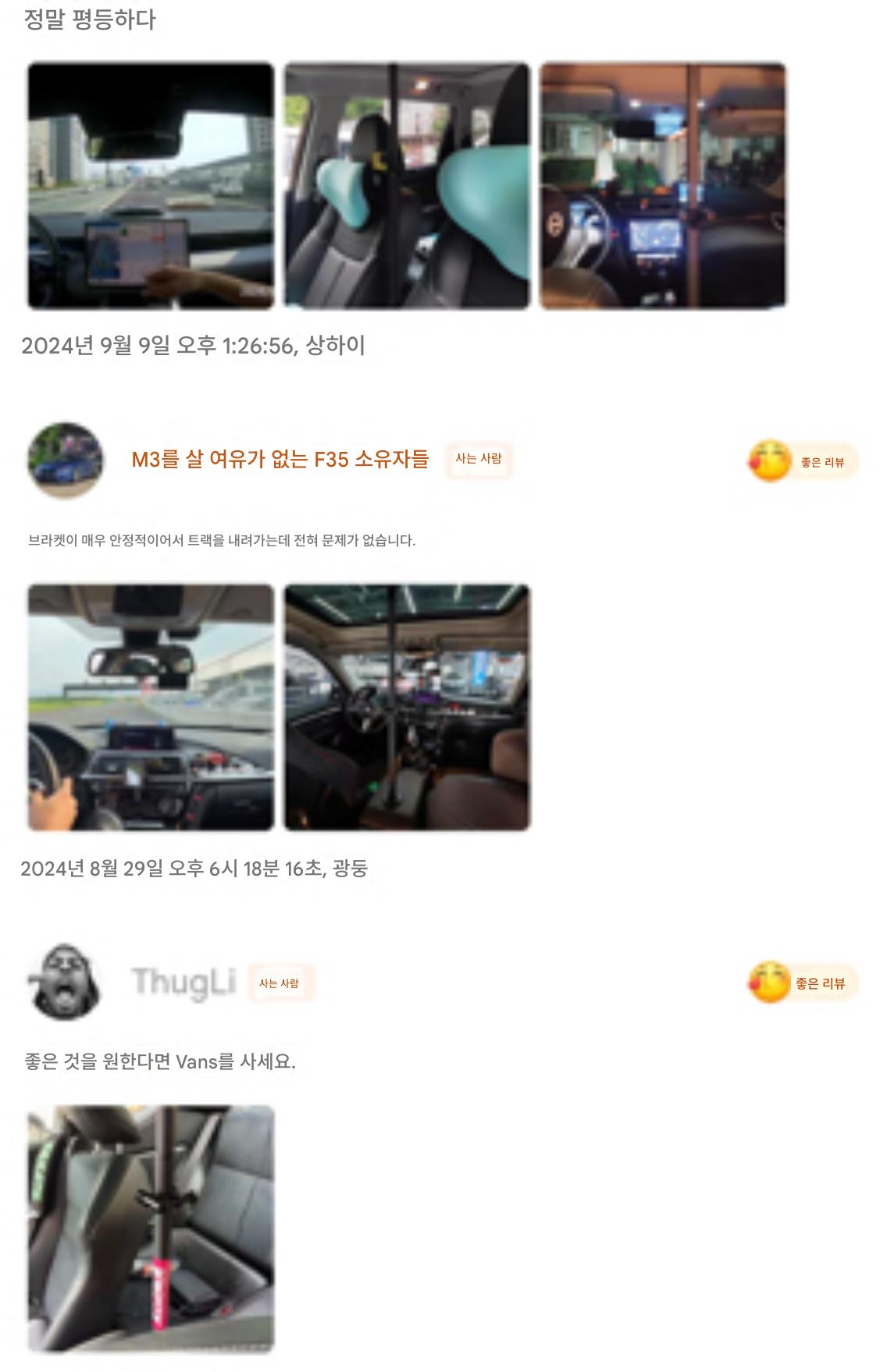The height and width of the screenshot is (1372, 887).
Task: Open the profile of the F35 소유자들 reviewer
Action: pyautogui.click(x=280, y=459)
